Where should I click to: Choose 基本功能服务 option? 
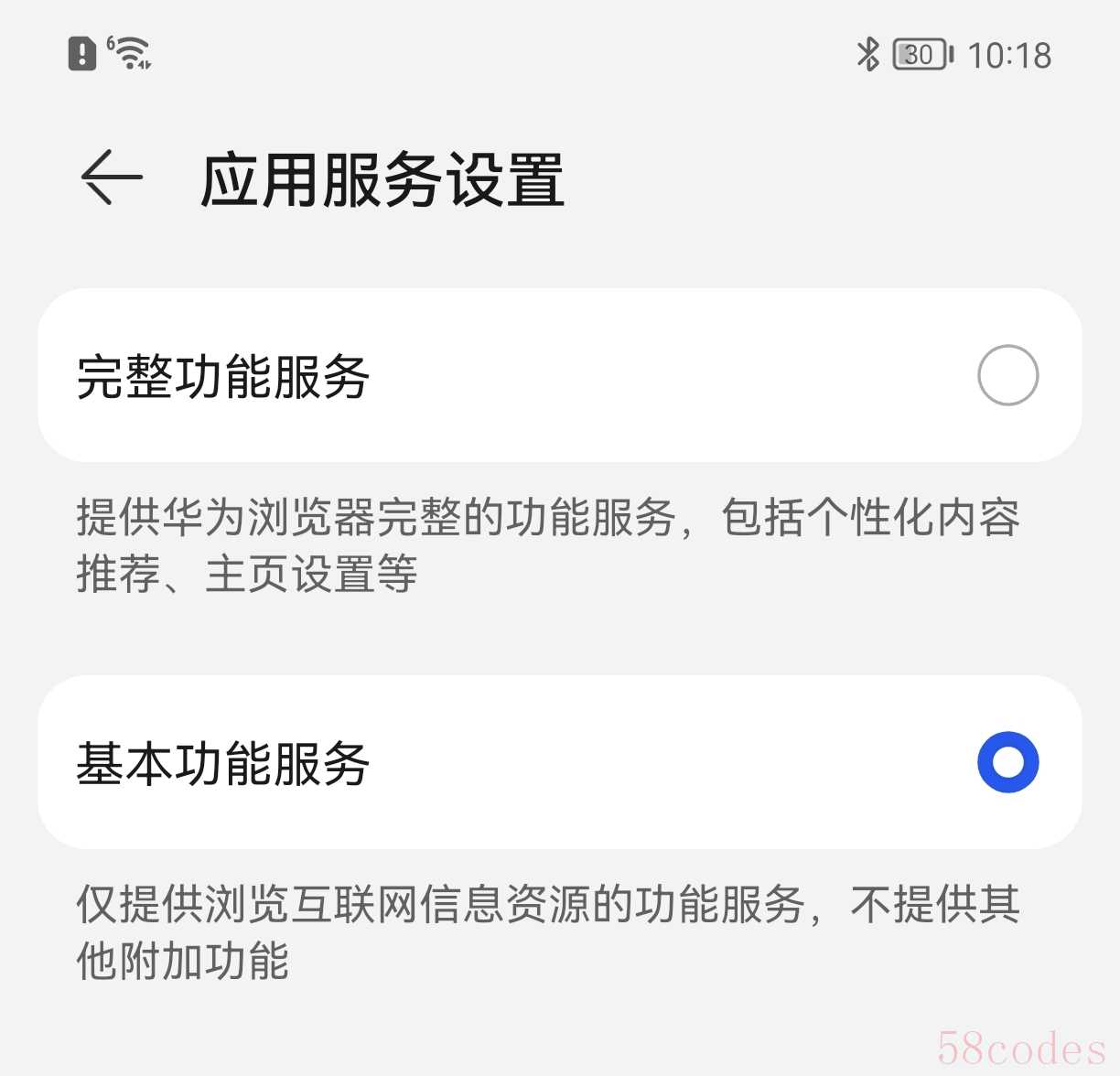(x=1007, y=762)
